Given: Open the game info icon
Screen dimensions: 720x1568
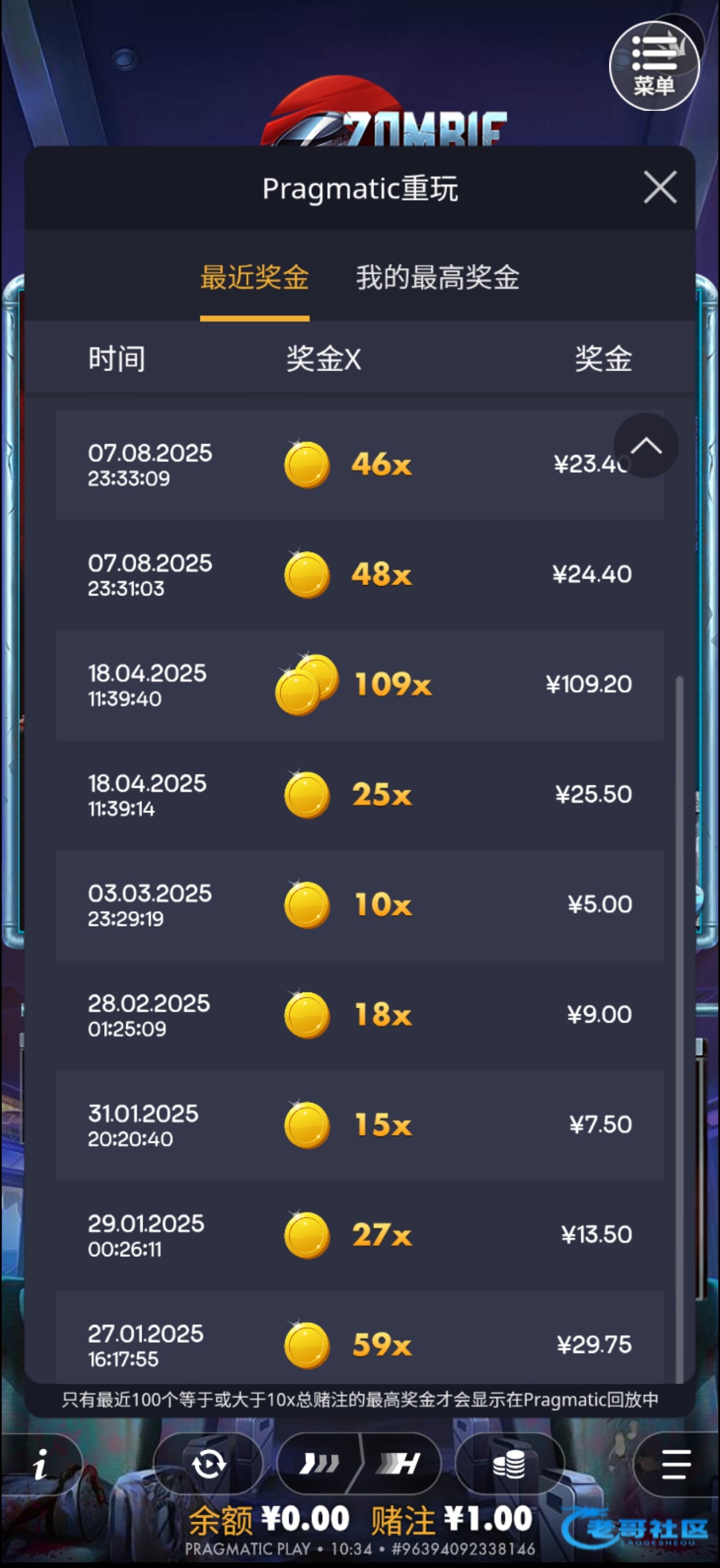Looking at the screenshot, I should click(41, 1464).
